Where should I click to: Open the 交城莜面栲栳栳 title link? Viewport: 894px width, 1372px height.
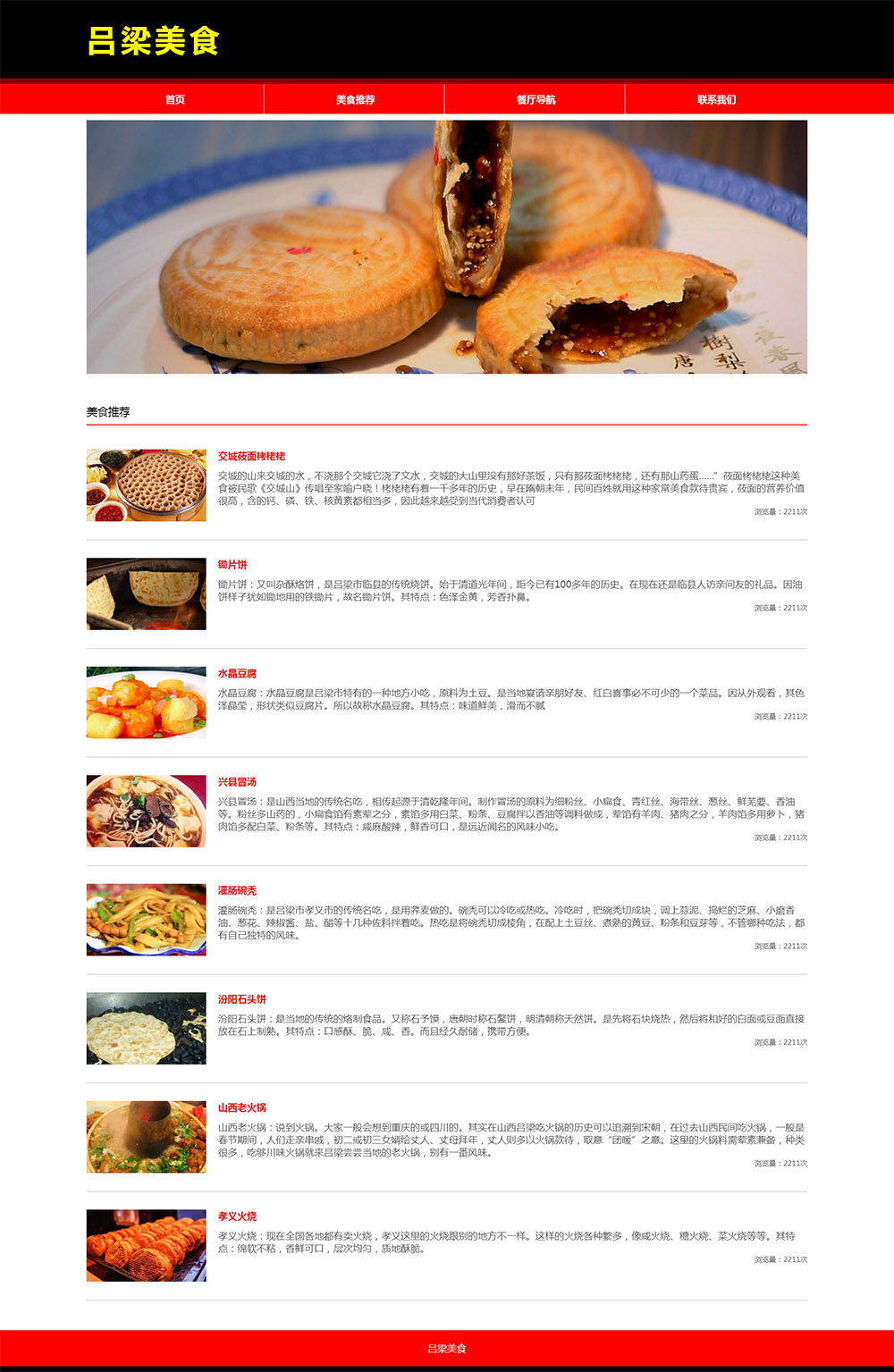[x=251, y=456]
